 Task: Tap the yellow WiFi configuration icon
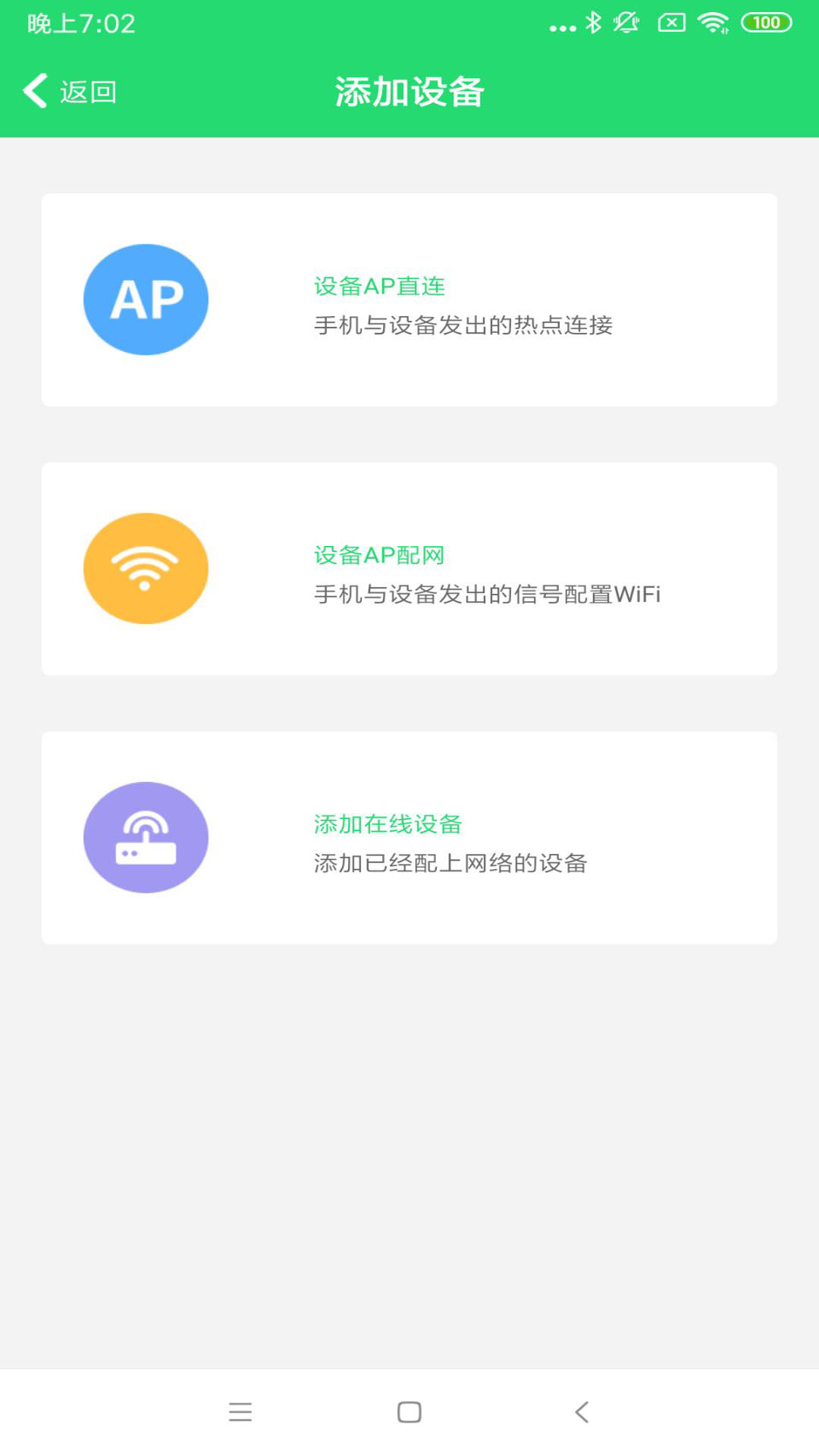(146, 567)
